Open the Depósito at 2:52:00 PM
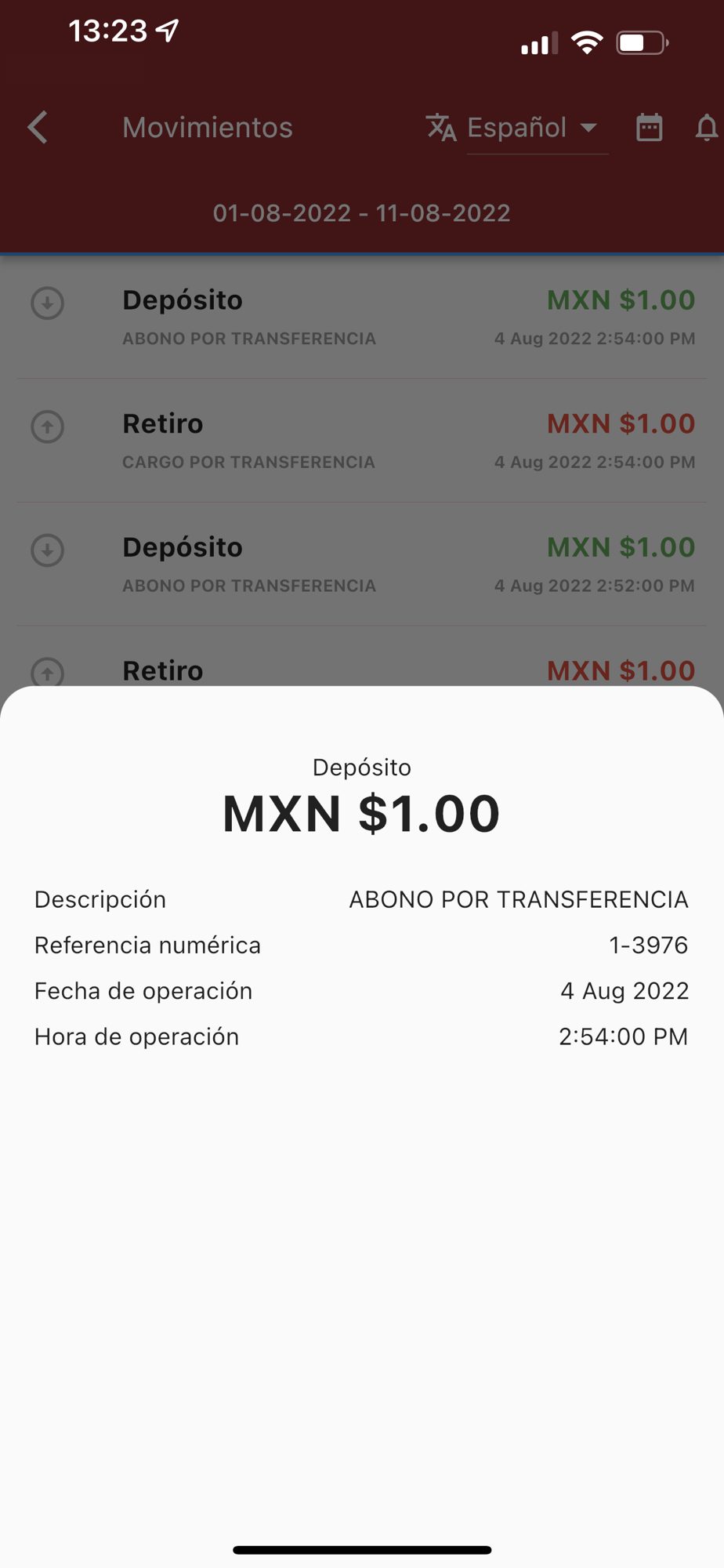This screenshot has height=1568, width=724. [362, 564]
